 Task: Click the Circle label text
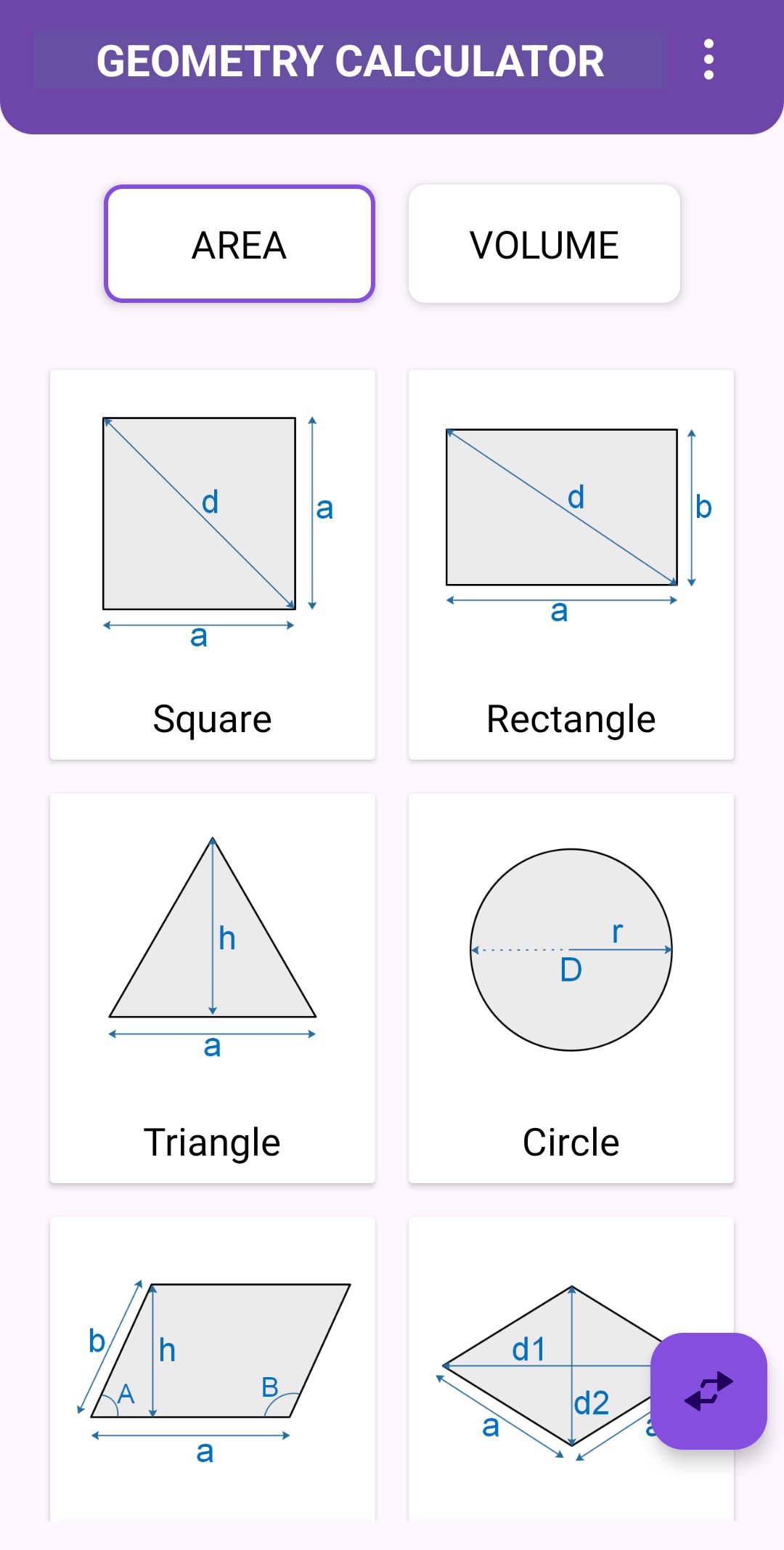pos(570,1142)
